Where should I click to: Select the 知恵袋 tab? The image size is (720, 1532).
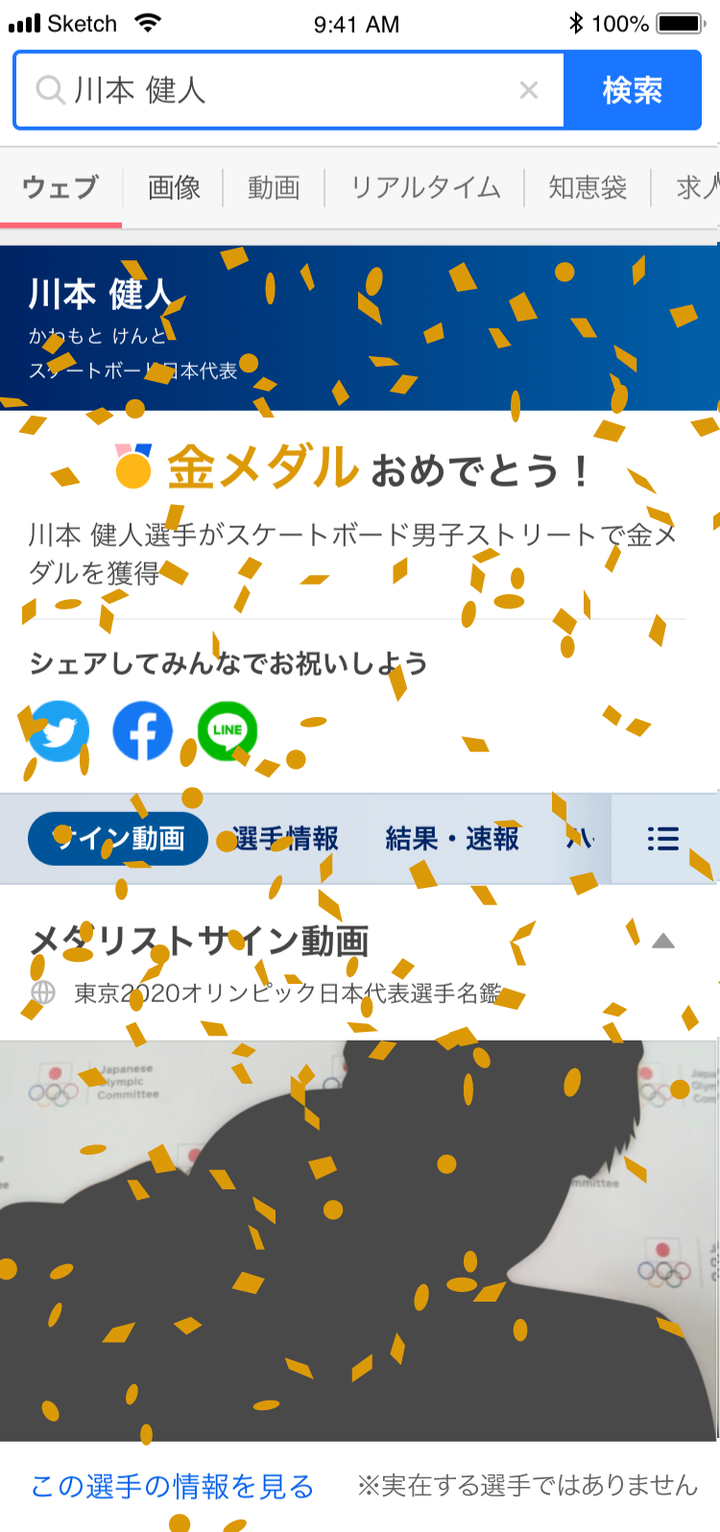(588, 187)
